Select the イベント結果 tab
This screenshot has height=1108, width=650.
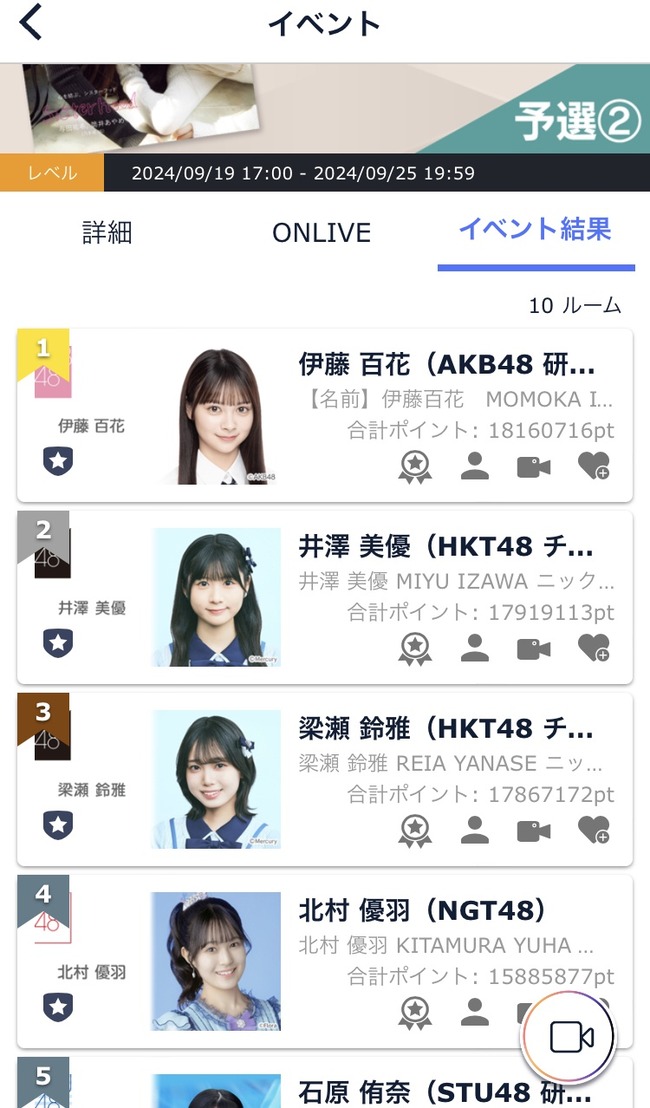pyautogui.click(x=535, y=231)
